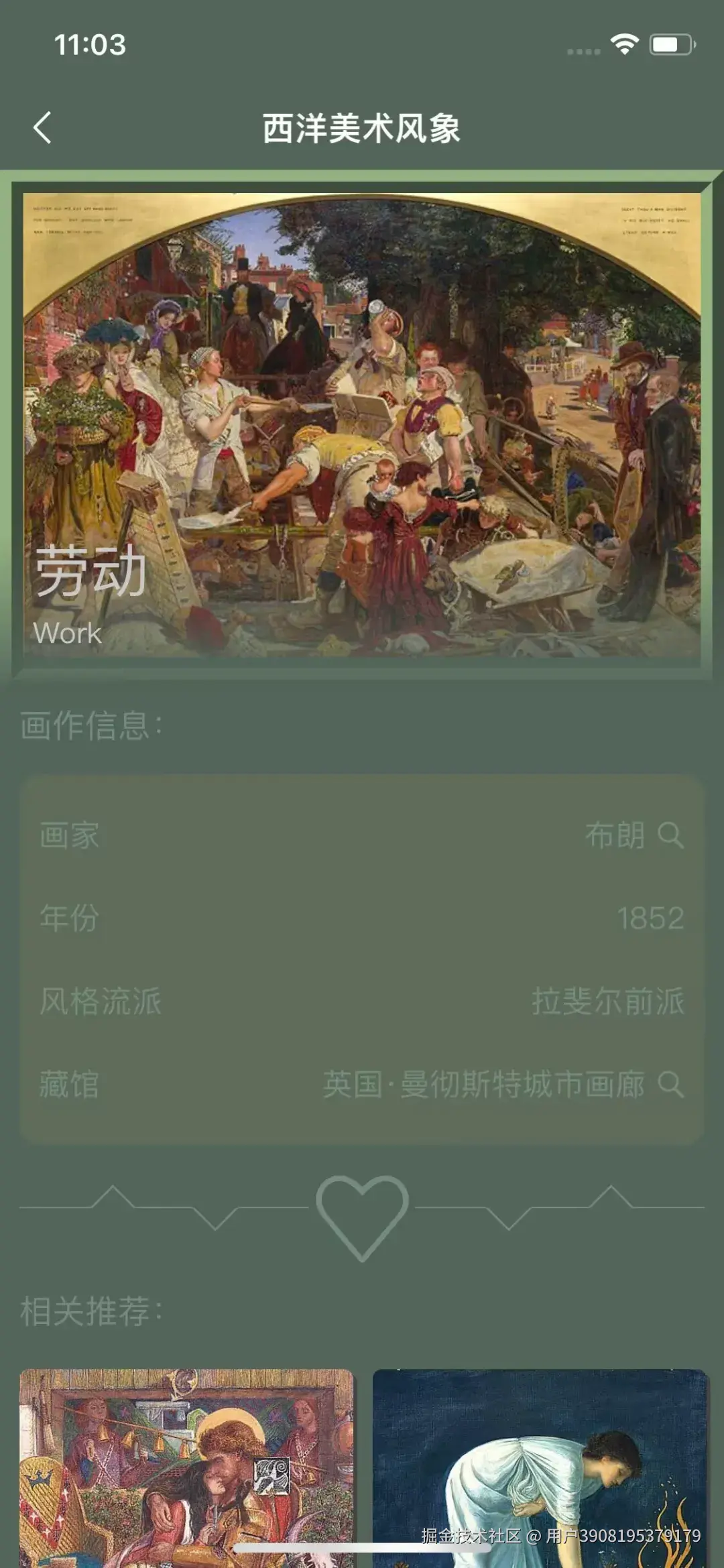Open the painting 劳动 Work in full view
This screenshot has height=1568, width=724.
(x=362, y=426)
